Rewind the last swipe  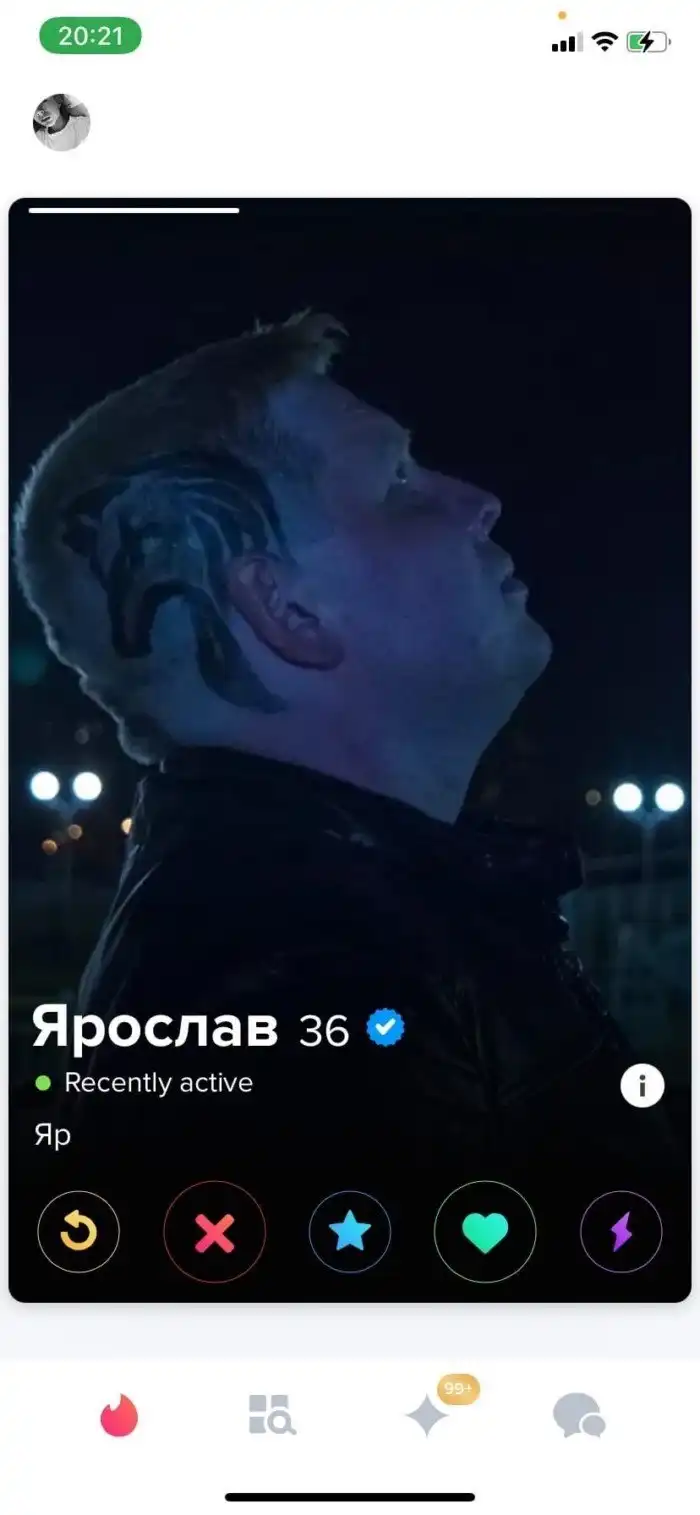coord(78,1232)
